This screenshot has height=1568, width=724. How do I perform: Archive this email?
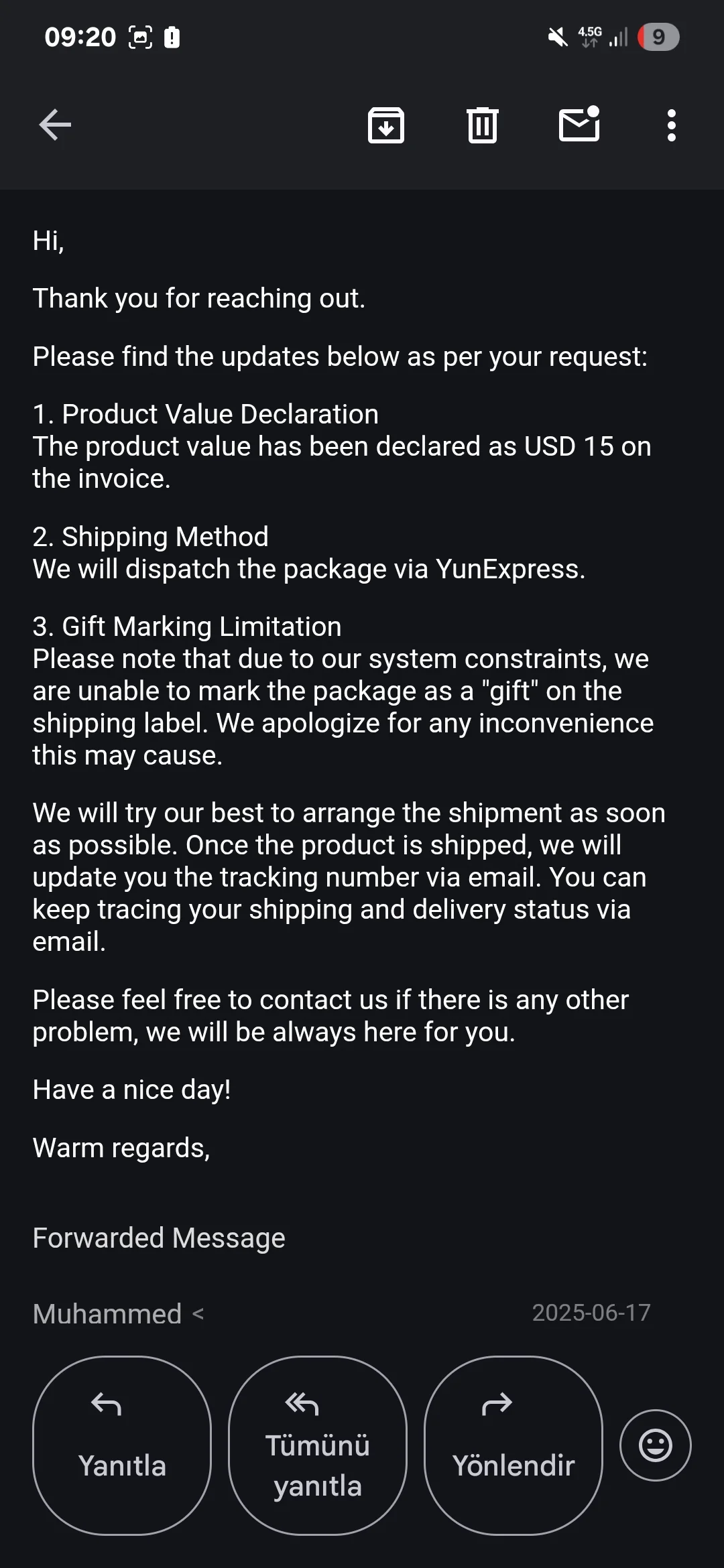(x=386, y=125)
